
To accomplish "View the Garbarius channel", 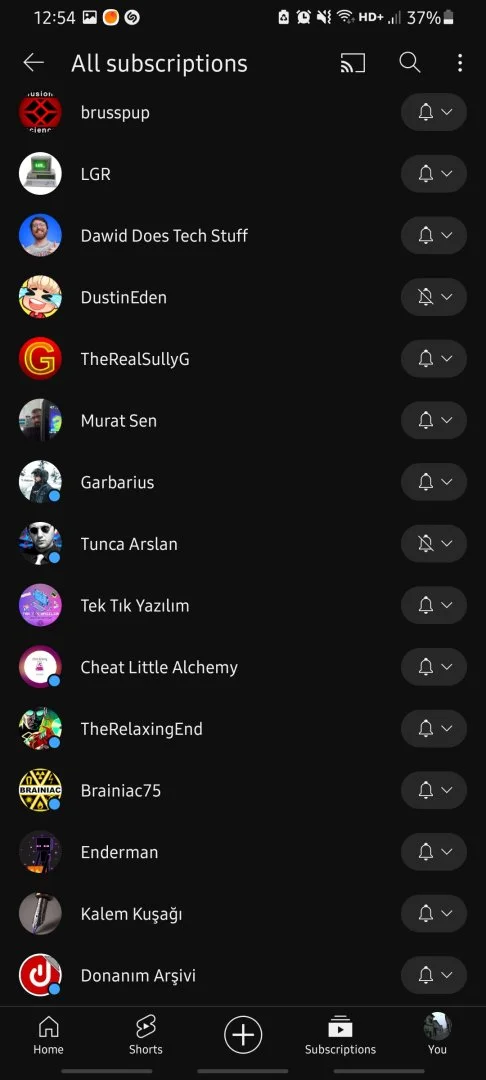I will 243,482.
